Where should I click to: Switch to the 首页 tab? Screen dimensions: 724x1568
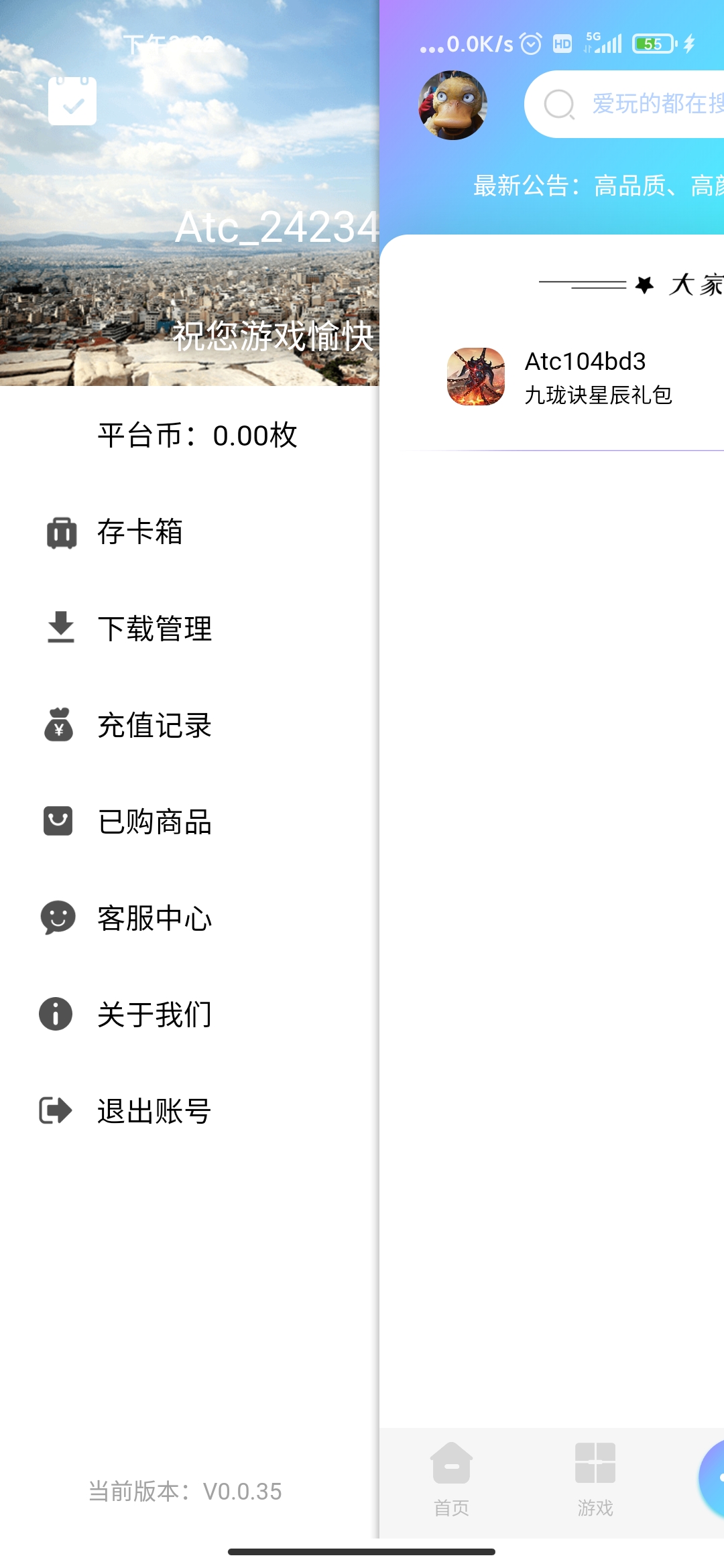pos(451,1479)
